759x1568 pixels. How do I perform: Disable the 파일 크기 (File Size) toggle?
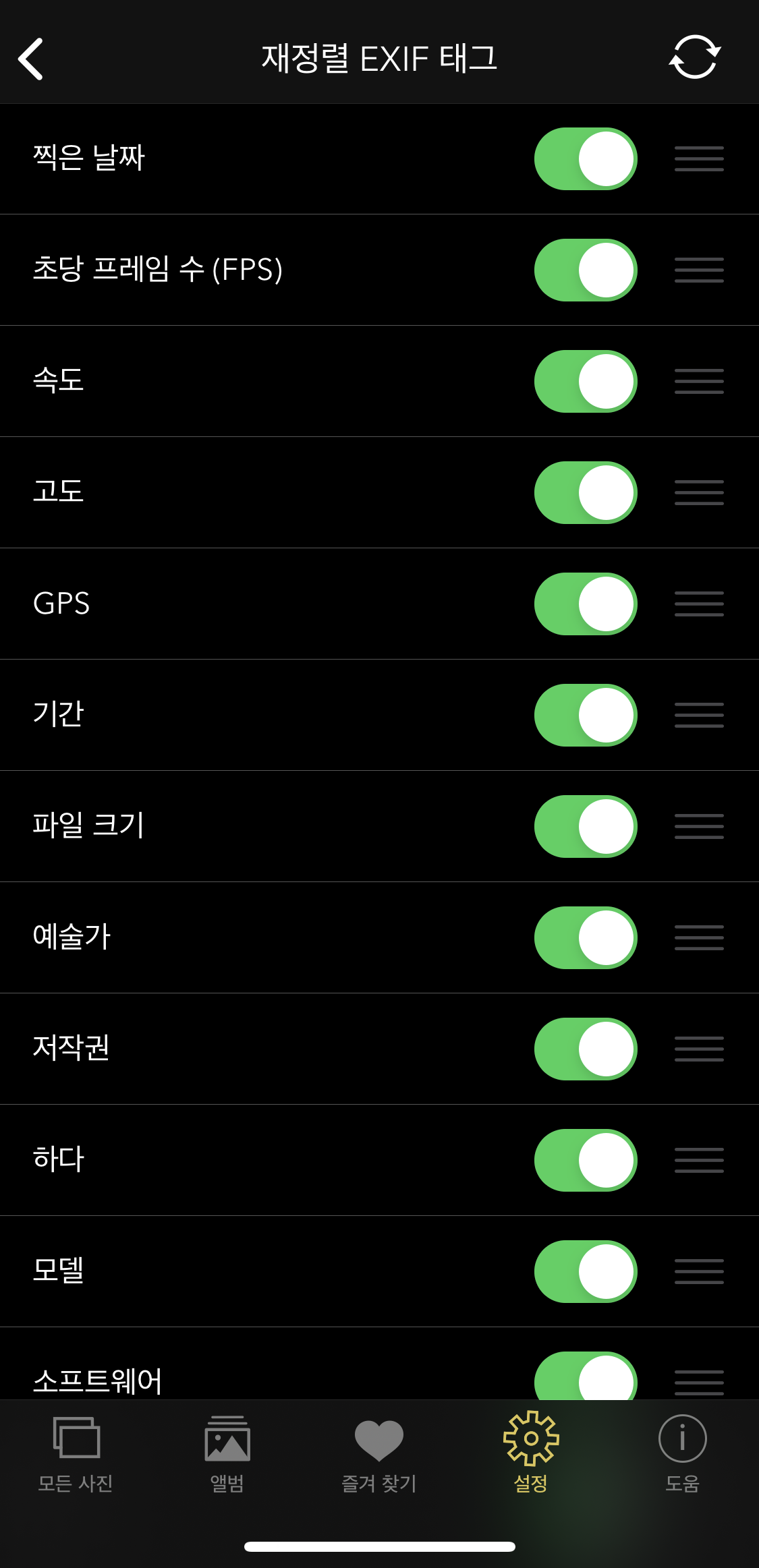585,826
